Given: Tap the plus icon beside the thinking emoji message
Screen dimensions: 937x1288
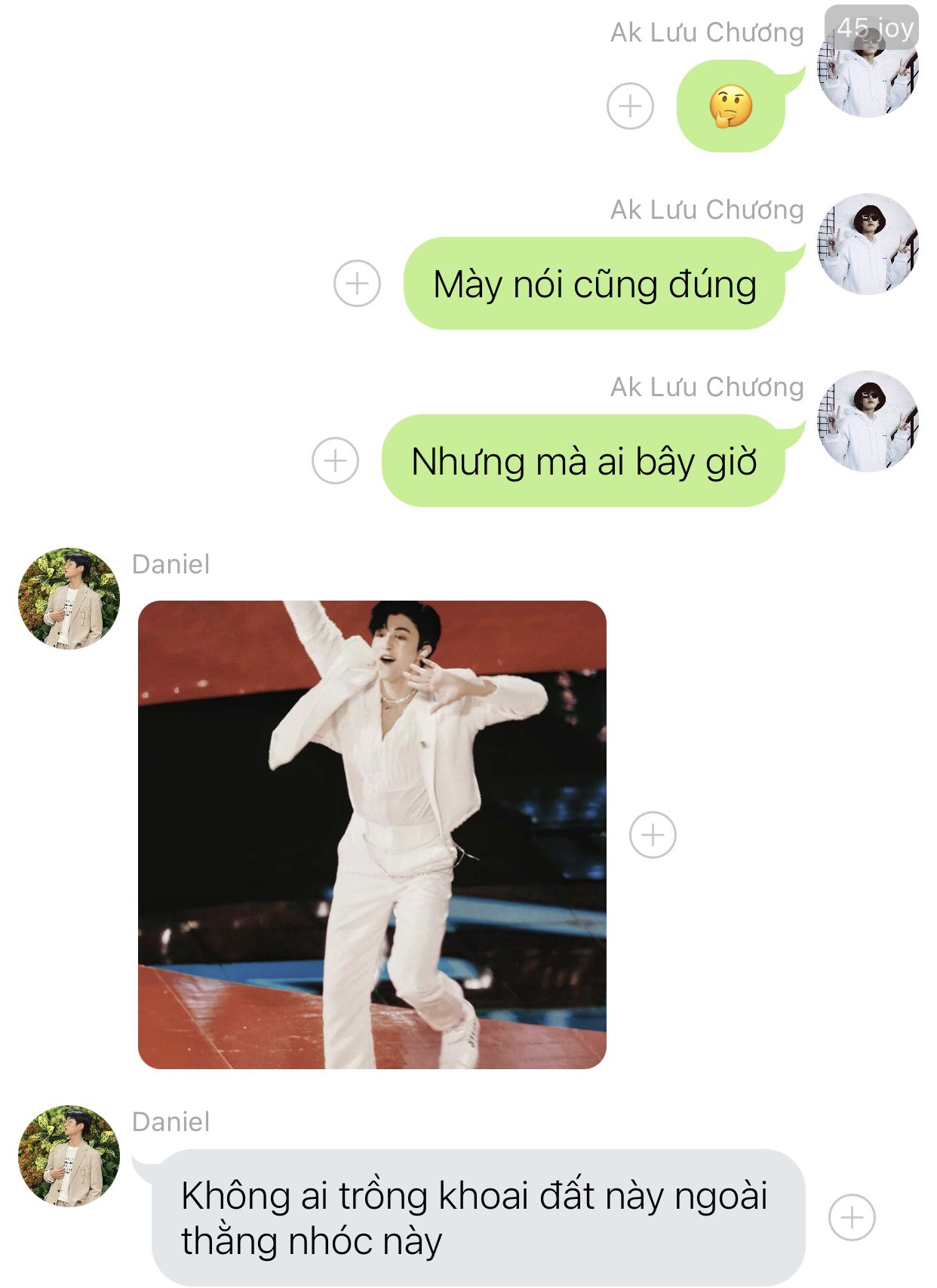Looking at the screenshot, I should (x=630, y=106).
